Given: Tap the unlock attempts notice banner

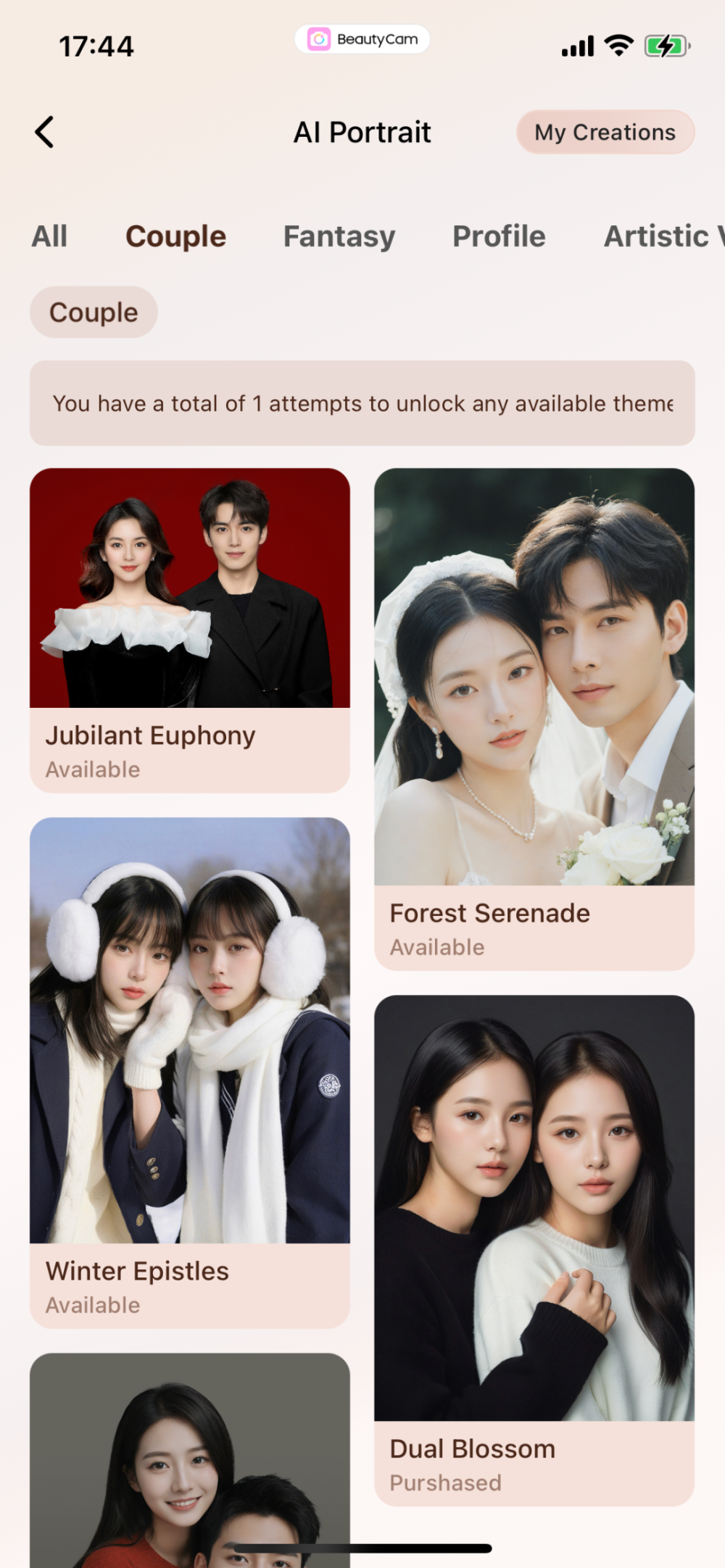Looking at the screenshot, I should click(x=362, y=403).
